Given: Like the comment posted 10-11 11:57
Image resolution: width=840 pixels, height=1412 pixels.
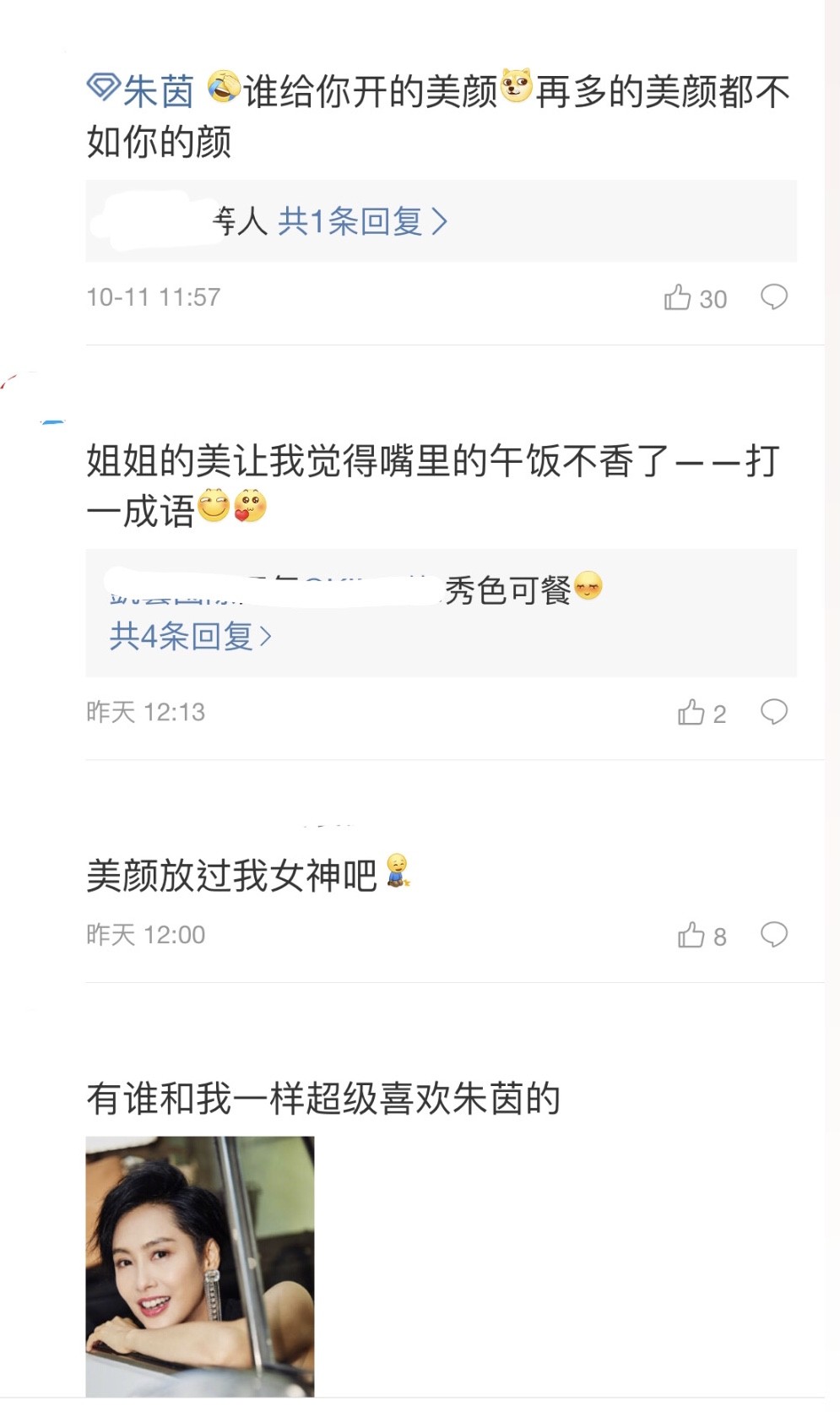Looking at the screenshot, I should coord(678,297).
